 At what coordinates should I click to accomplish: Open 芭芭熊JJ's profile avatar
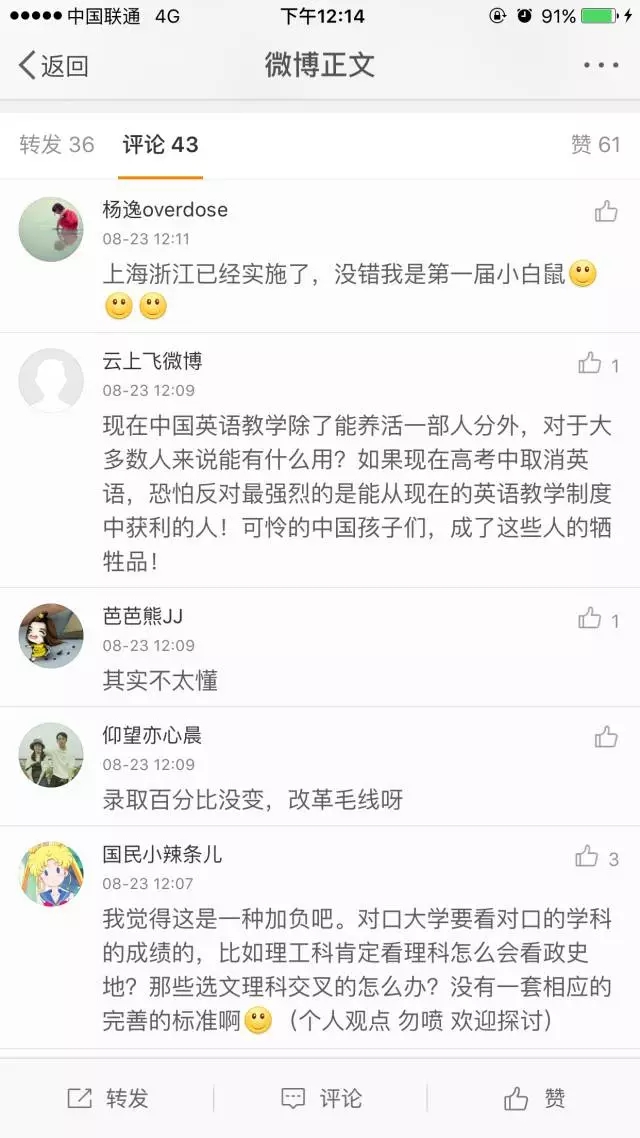tap(51, 635)
